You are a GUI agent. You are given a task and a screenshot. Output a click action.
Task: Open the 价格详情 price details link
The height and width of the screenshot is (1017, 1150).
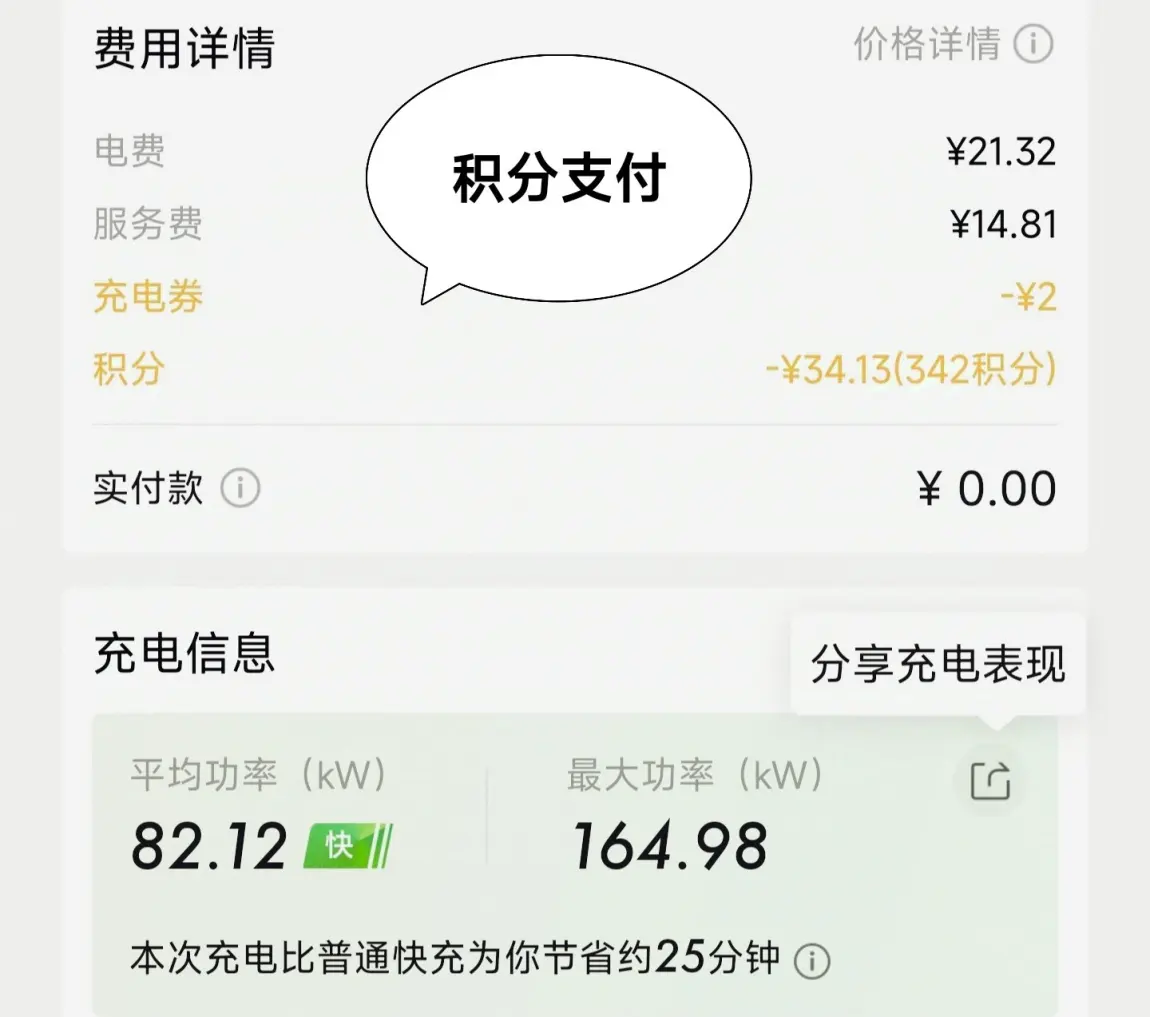point(953,44)
